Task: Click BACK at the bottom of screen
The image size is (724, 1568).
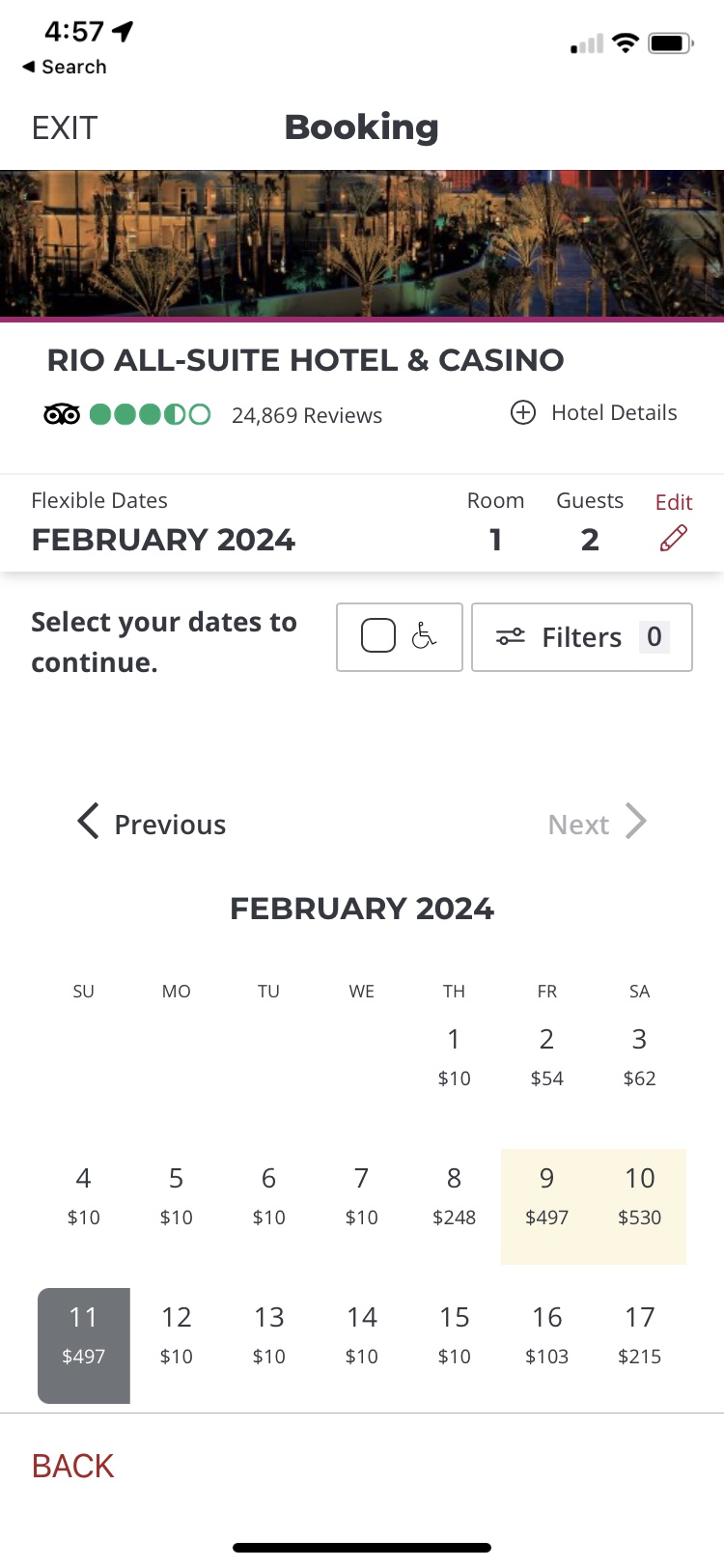Action: 71,1466
